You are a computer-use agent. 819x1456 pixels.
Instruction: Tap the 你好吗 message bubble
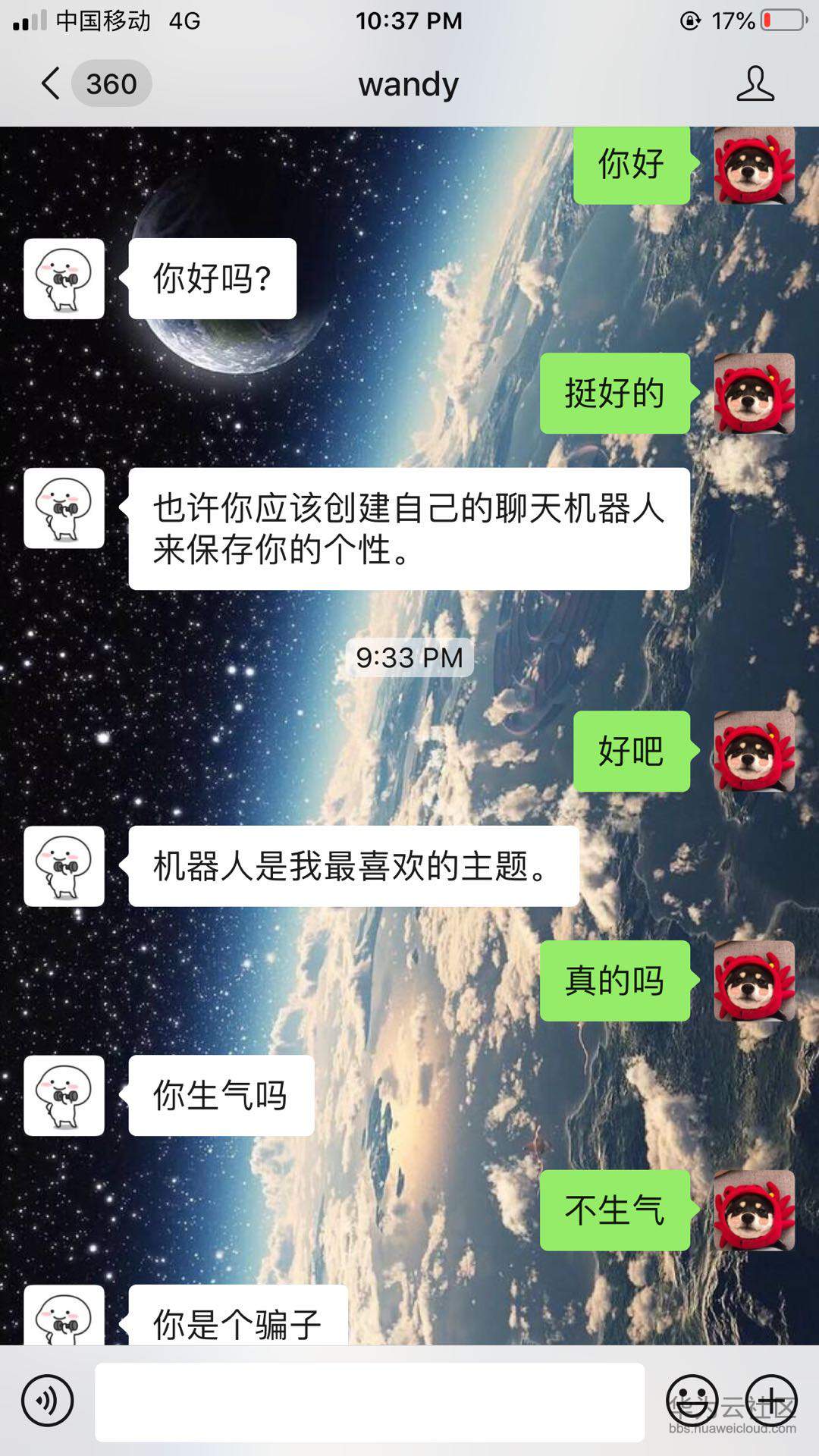pos(212,279)
